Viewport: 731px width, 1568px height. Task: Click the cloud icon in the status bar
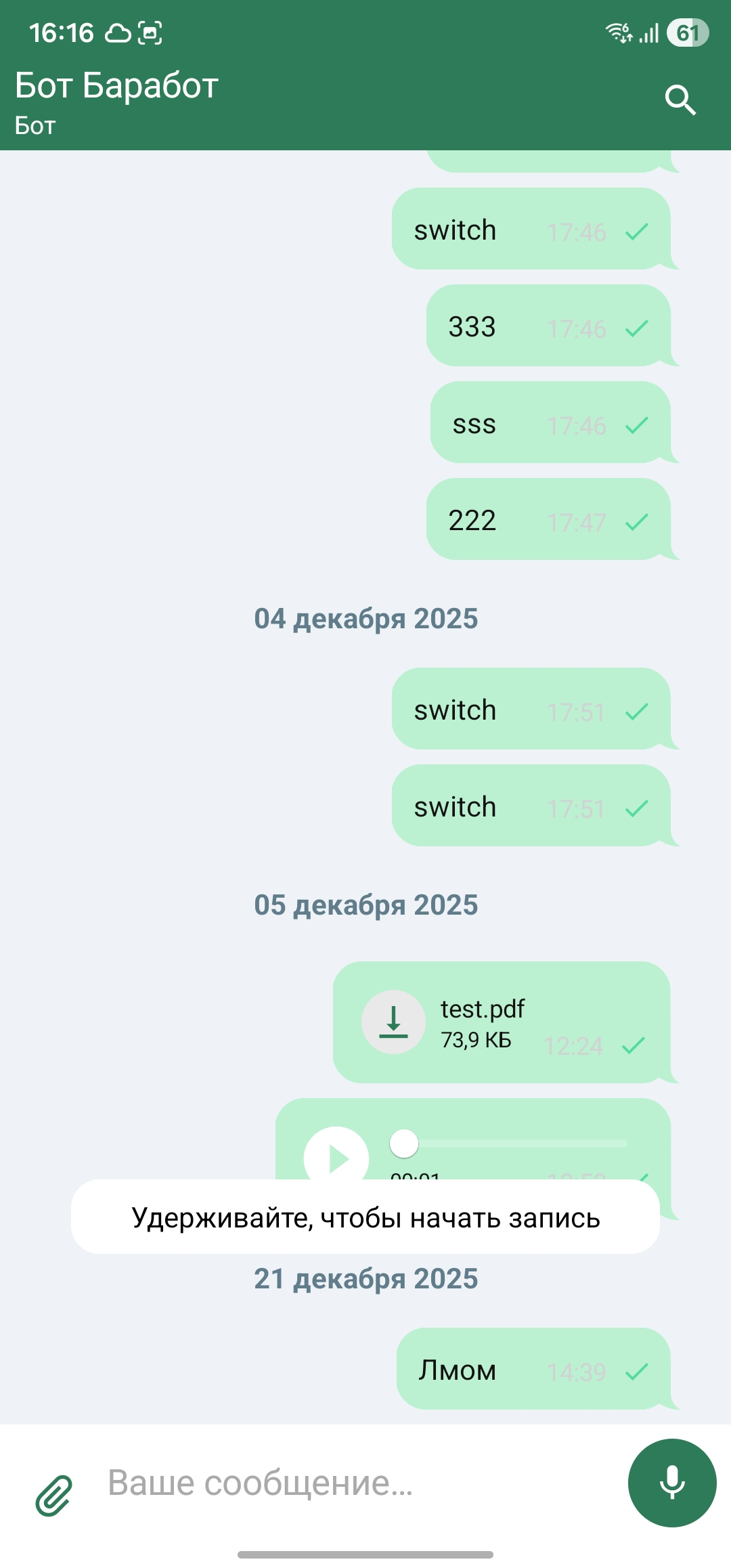(118, 32)
